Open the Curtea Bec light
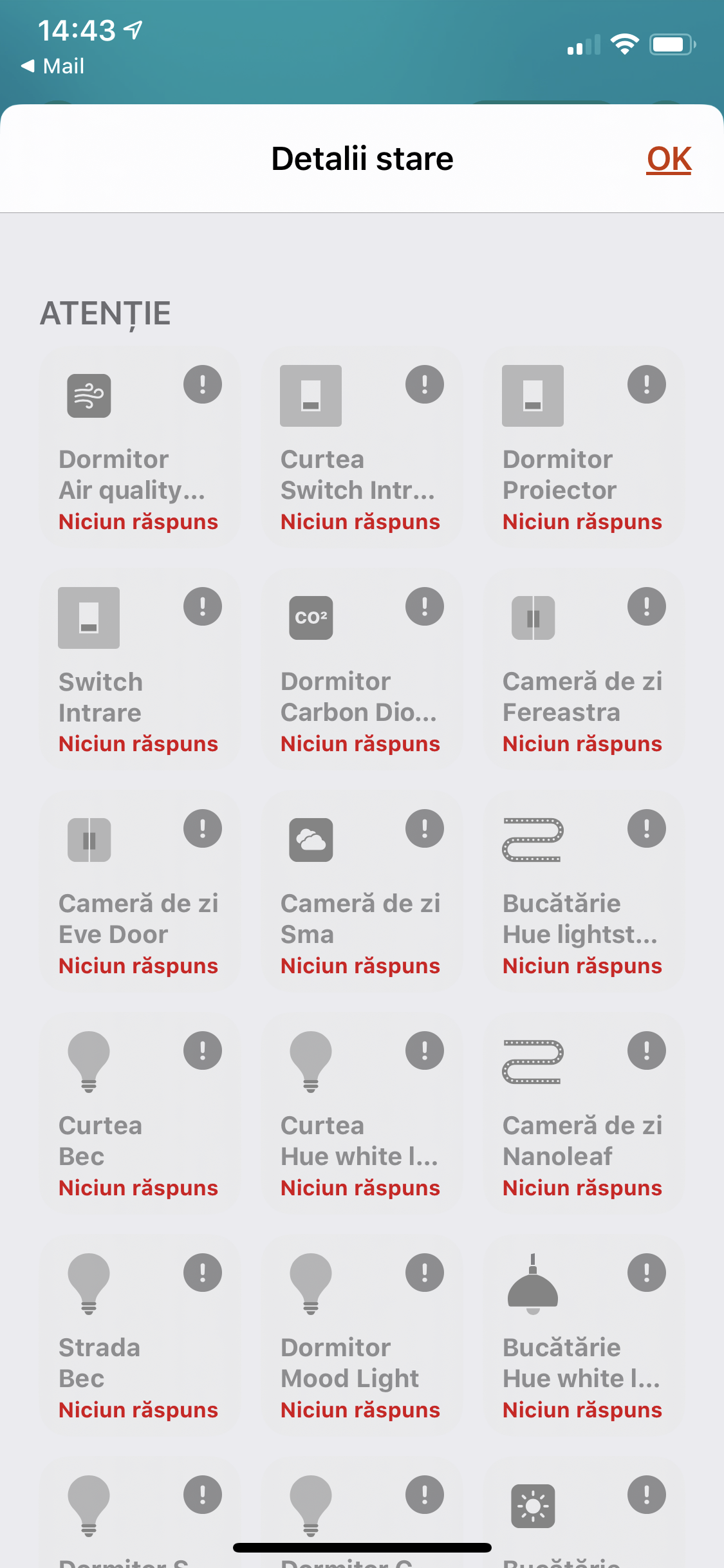 tap(140, 1113)
